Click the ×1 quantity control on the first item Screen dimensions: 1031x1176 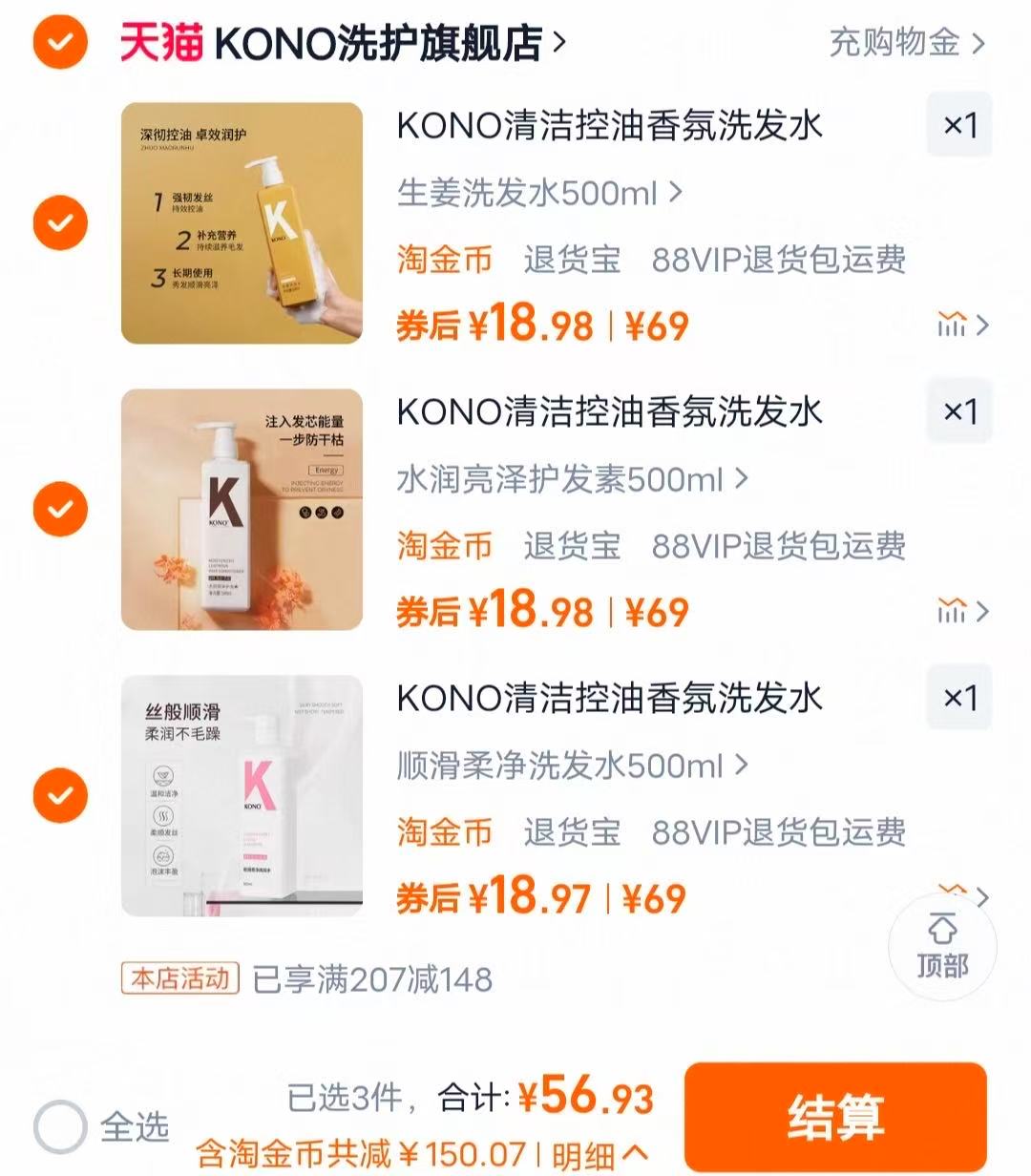[x=959, y=125]
